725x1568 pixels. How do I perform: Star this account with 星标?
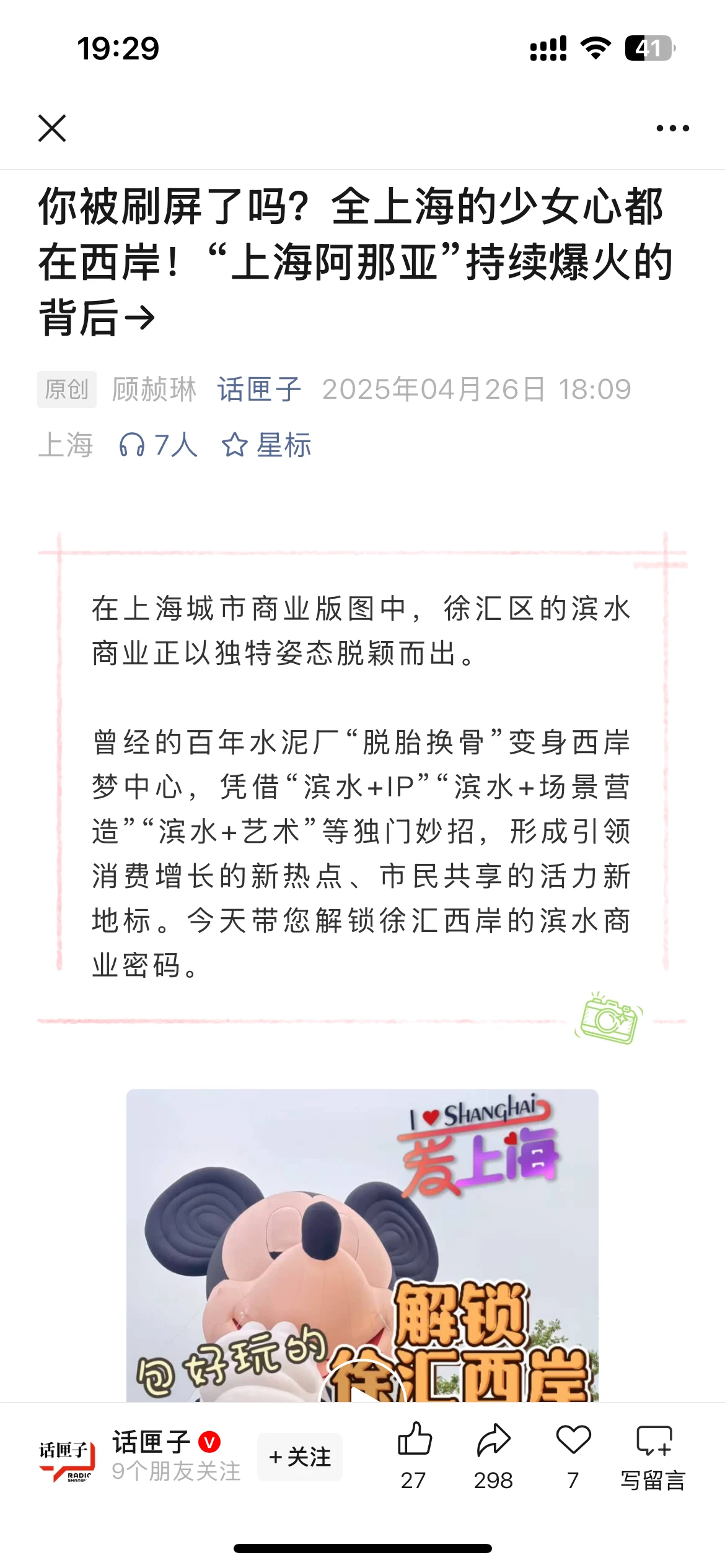(x=266, y=445)
